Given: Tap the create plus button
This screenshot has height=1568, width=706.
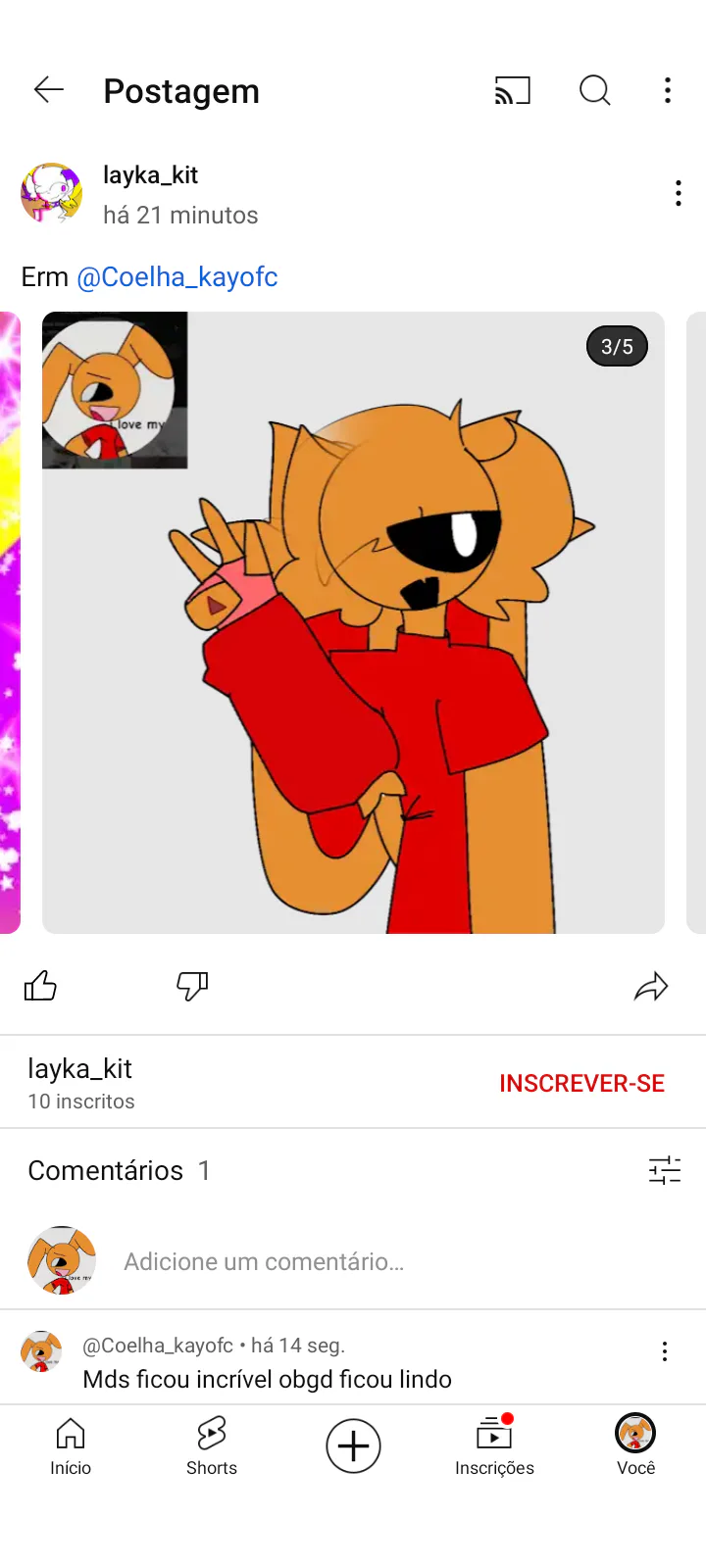Looking at the screenshot, I should [x=353, y=1445].
